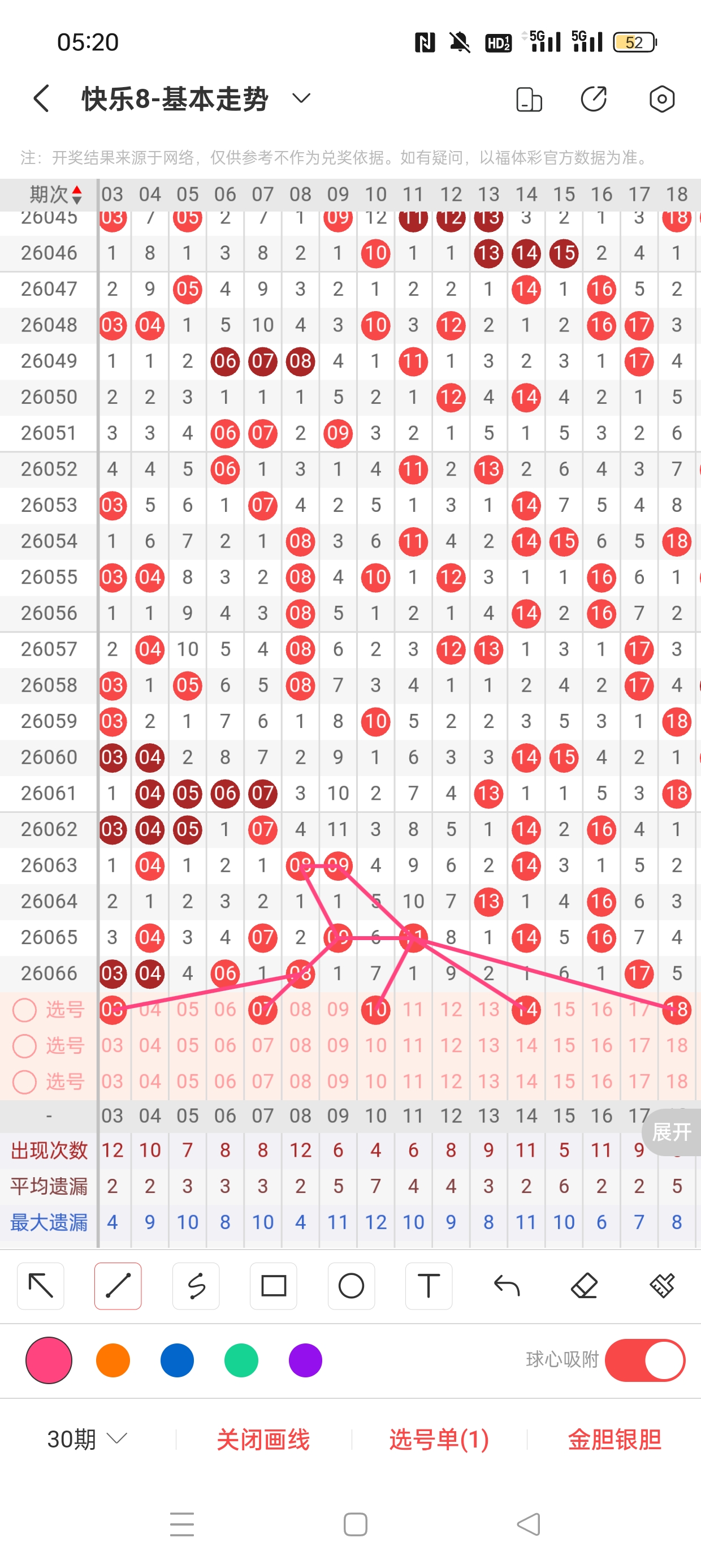Image resolution: width=701 pixels, height=1568 pixels.
Task: Open the 30期 period count dropdown
Action: [87, 1439]
